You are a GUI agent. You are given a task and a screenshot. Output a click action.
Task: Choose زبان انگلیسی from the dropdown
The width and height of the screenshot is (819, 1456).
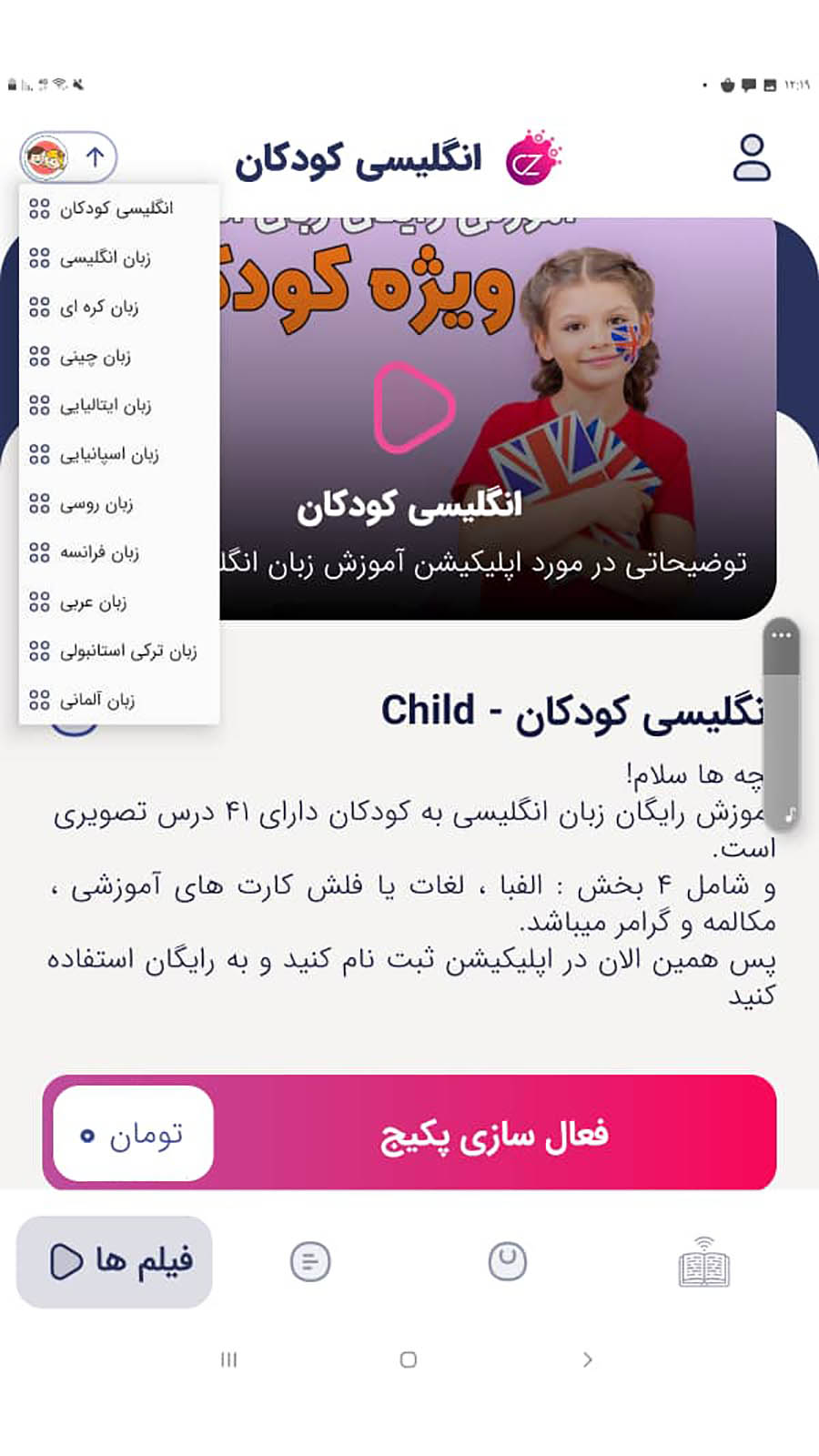click(119, 258)
